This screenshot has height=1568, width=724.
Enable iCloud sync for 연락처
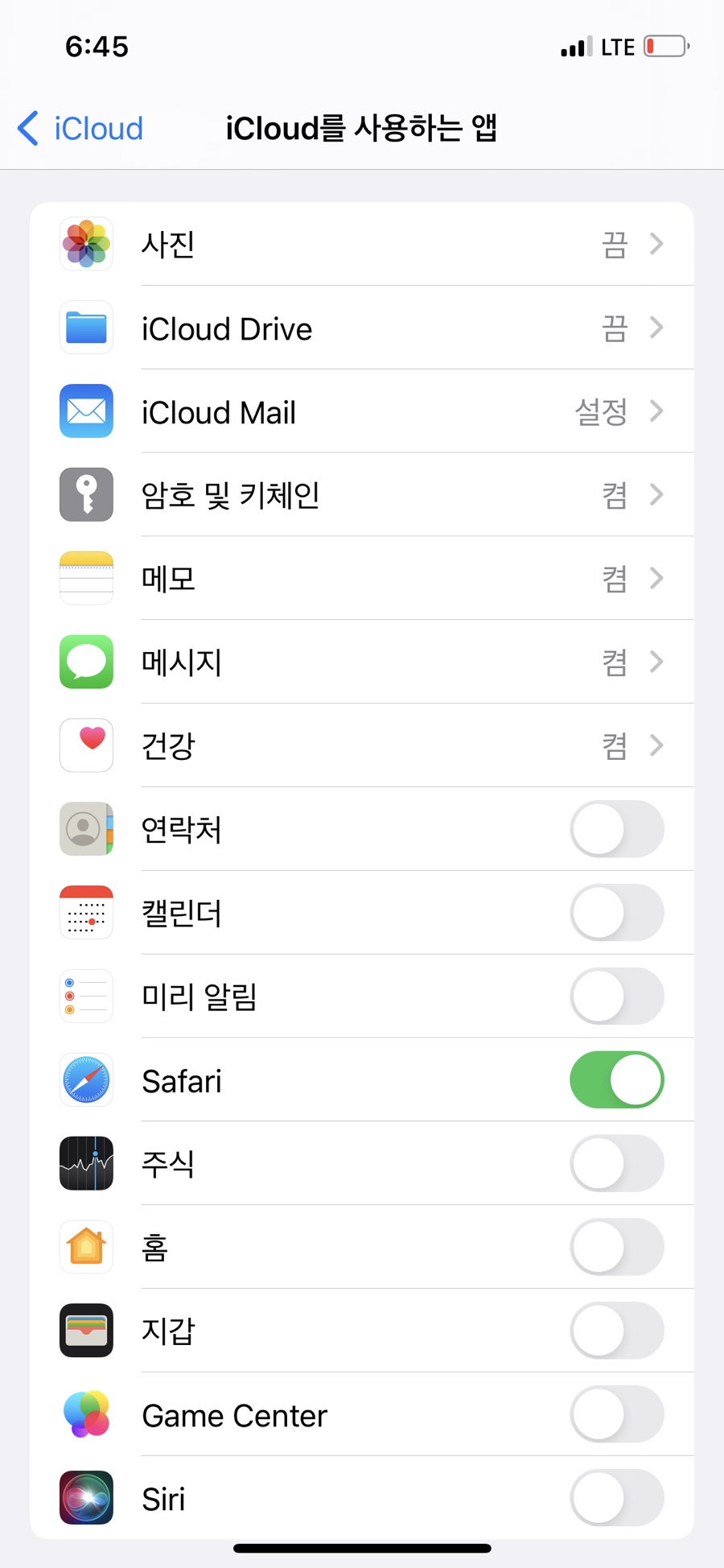click(x=617, y=829)
